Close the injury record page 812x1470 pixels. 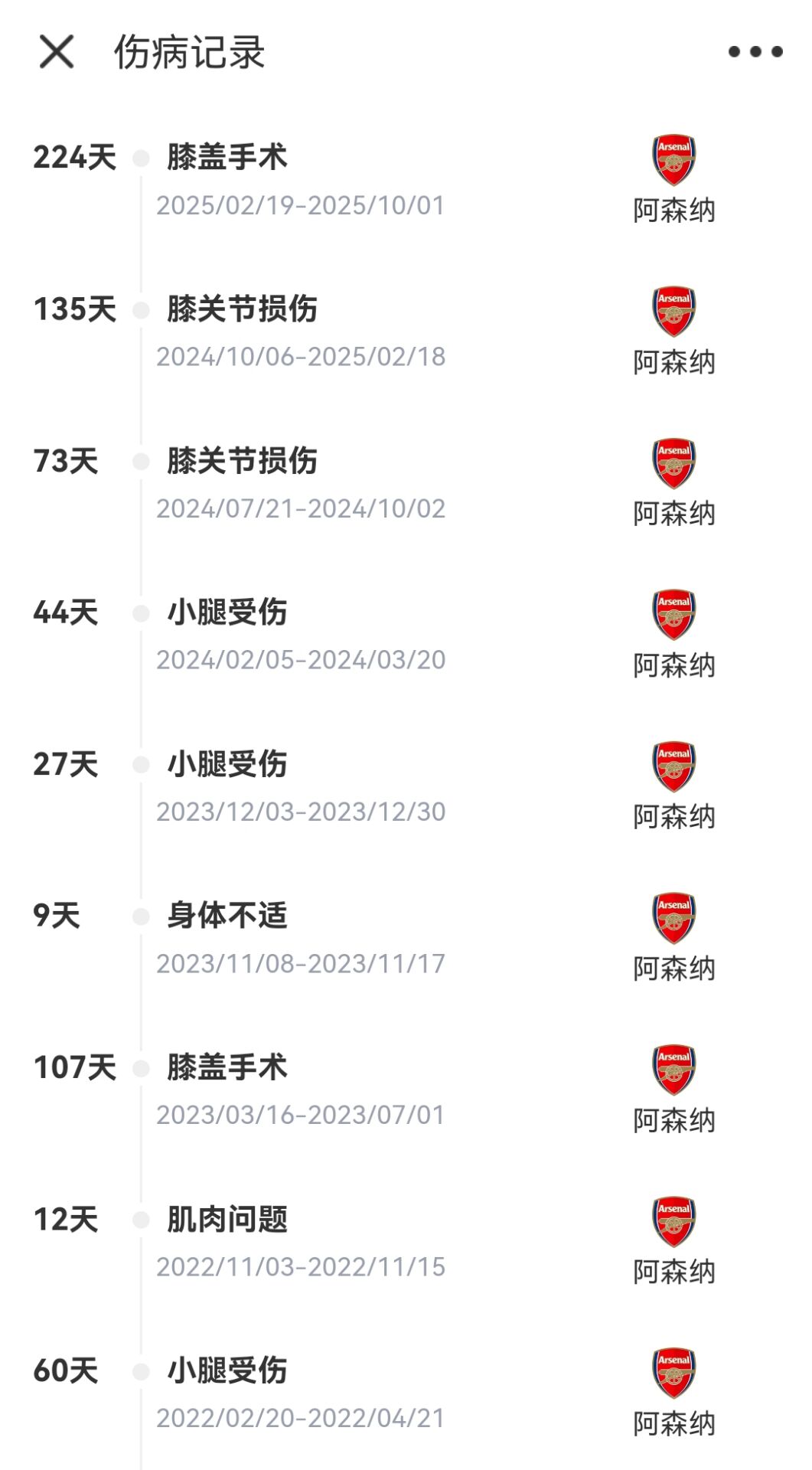(57, 52)
